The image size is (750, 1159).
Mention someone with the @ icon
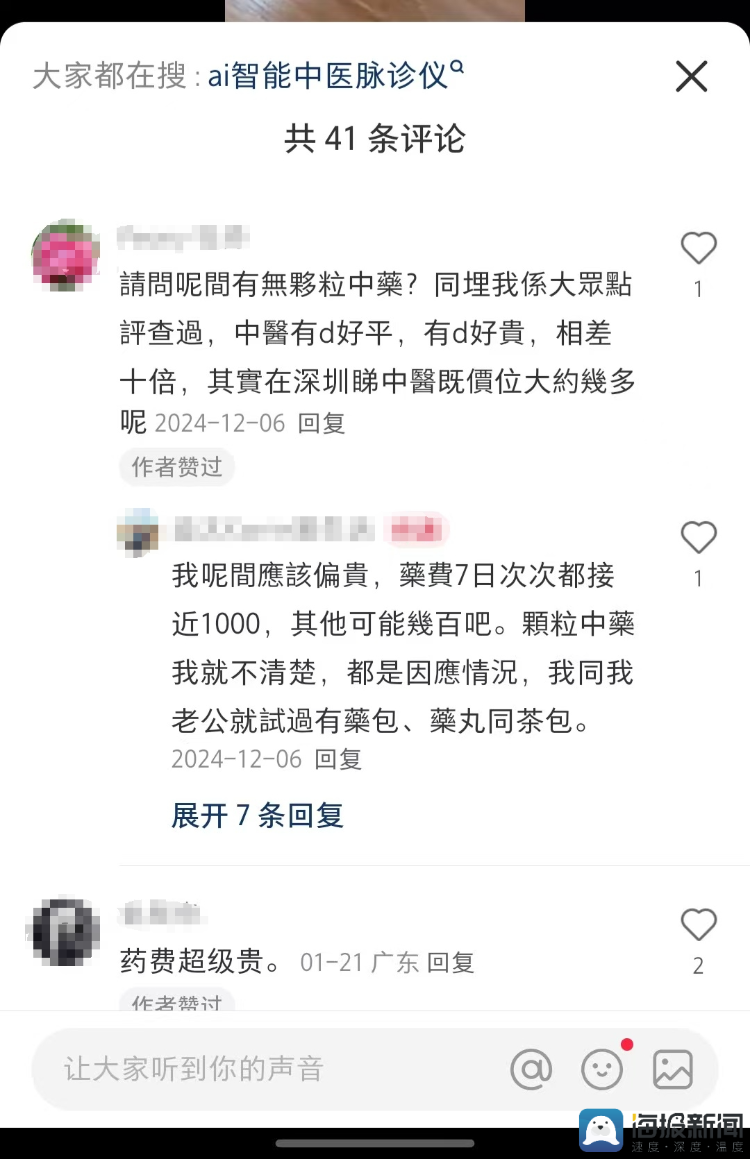tap(531, 1069)
